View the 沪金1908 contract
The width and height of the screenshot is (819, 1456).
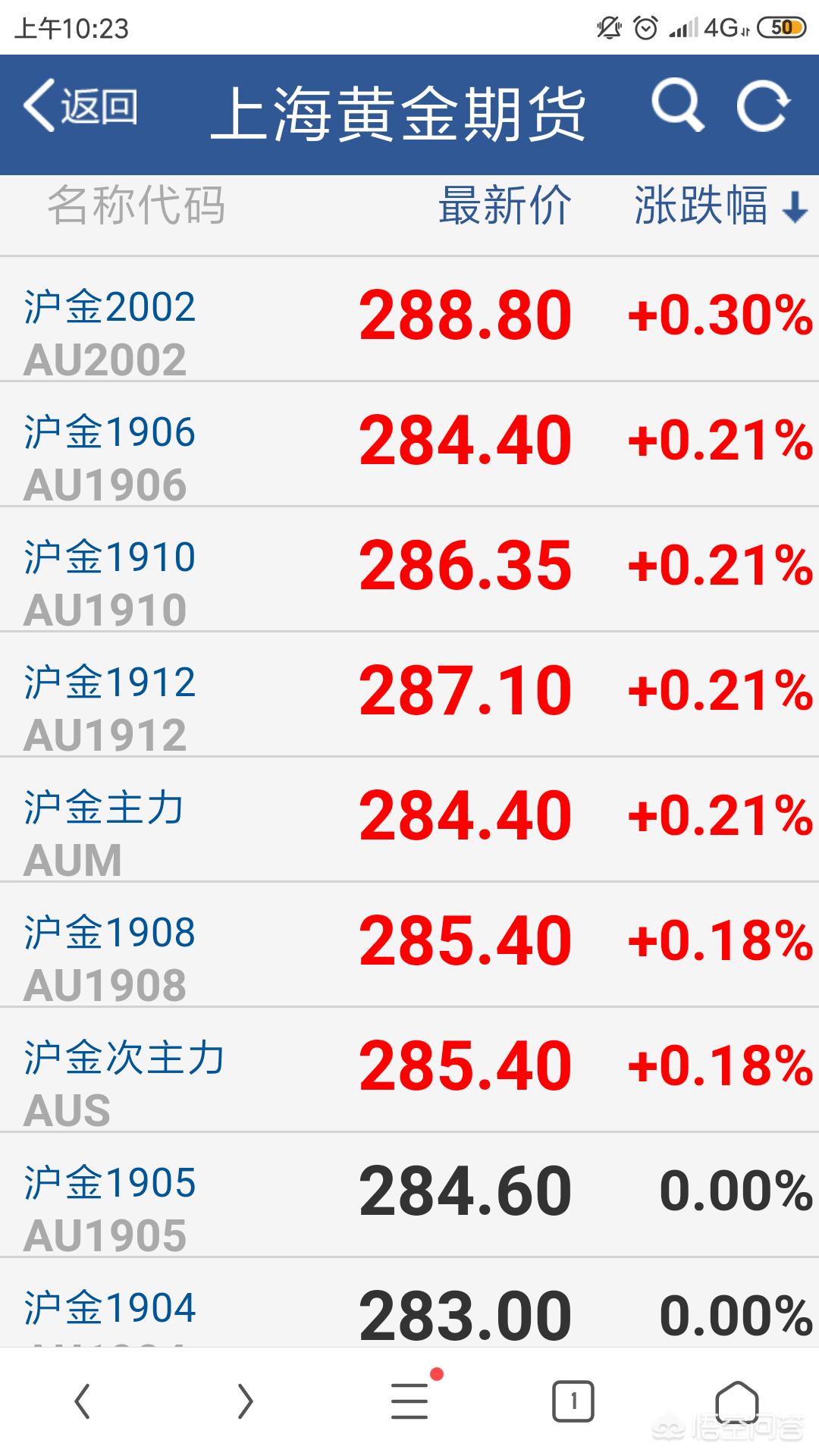(x=409, y=945)
